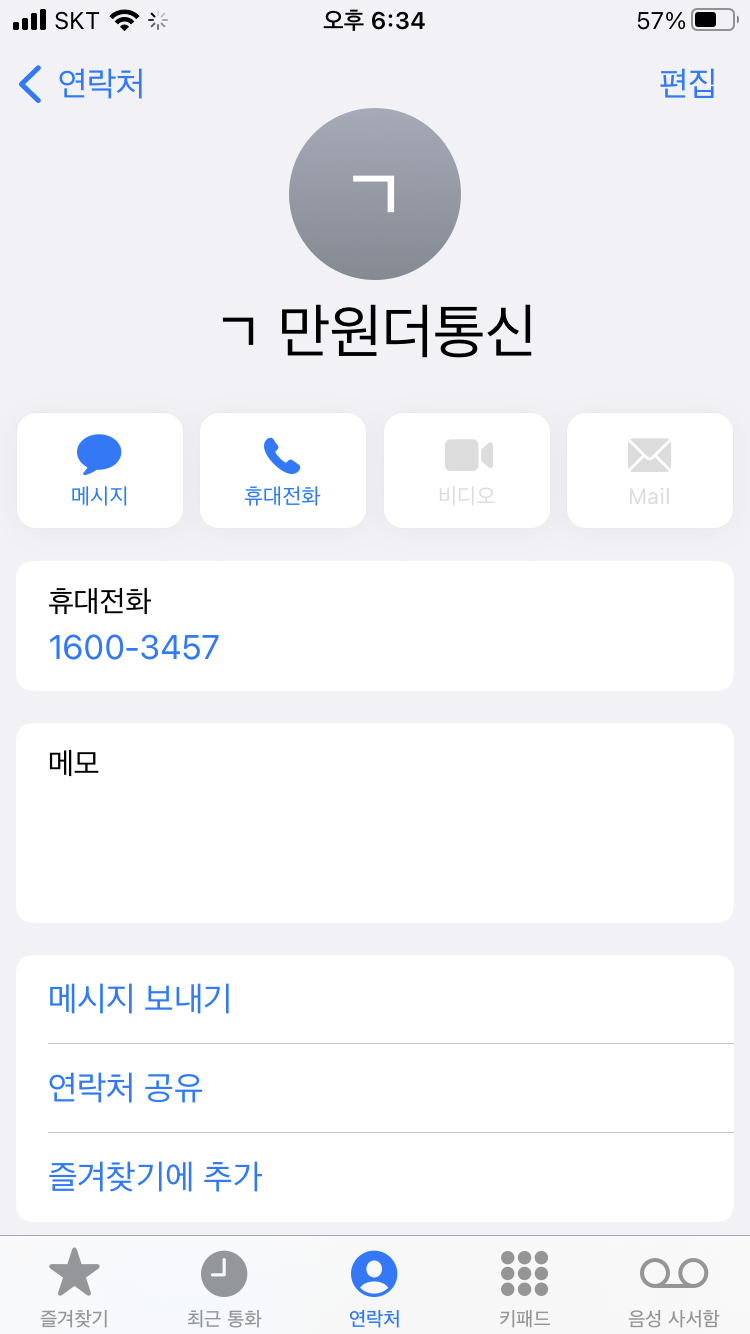Send a message via the 메시지 button
Screen dimensions: 750x1334
click(x=100, y=470)
